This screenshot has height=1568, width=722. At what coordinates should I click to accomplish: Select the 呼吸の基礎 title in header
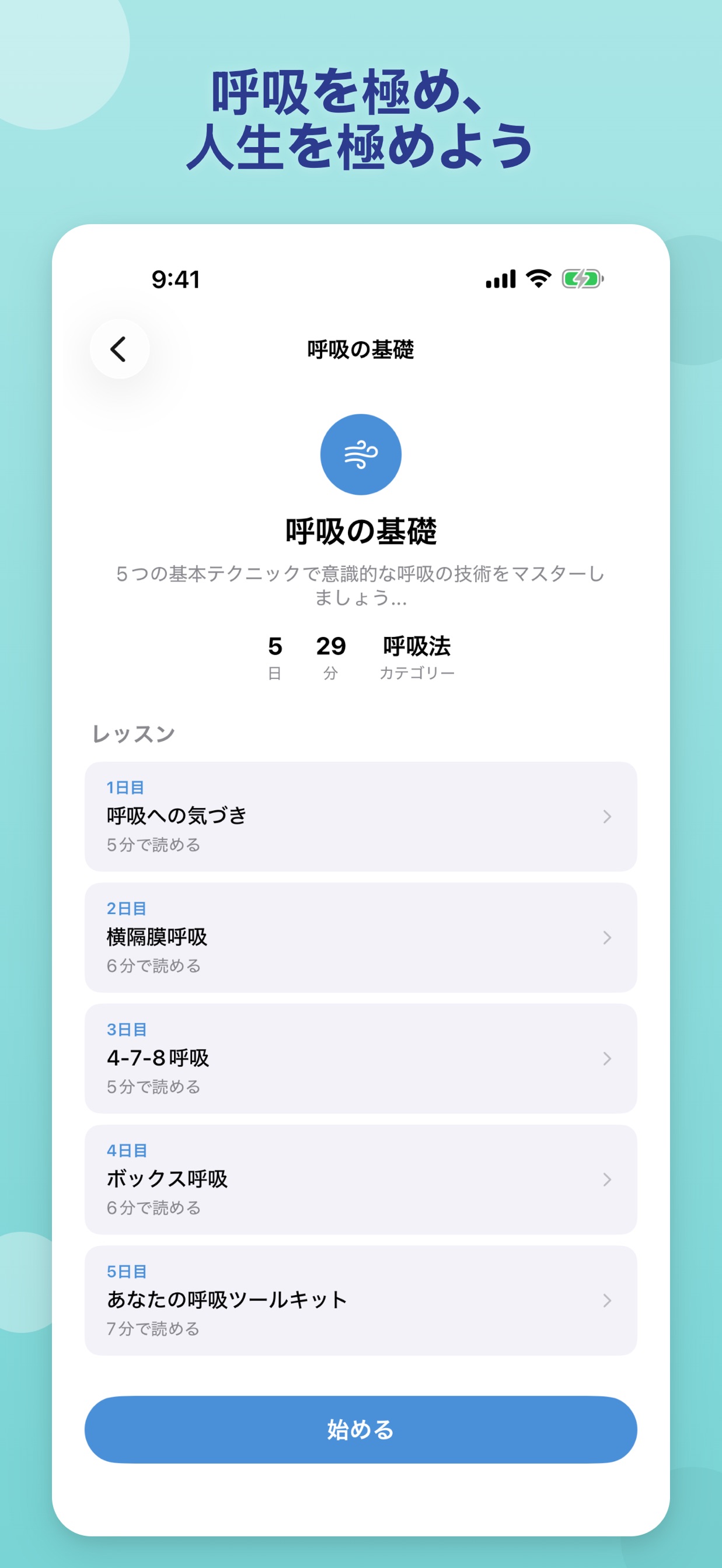click(361, 348)
